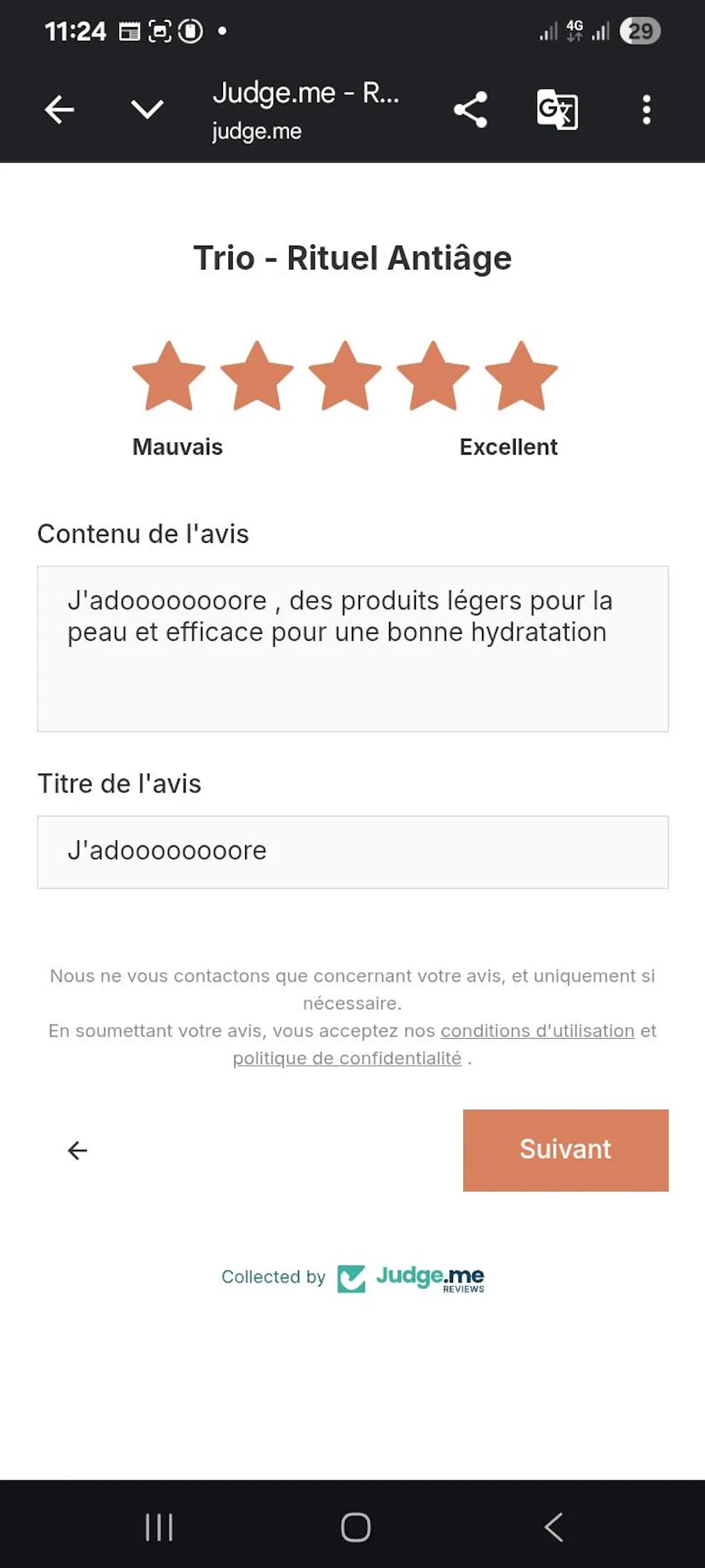This screenshot has height=1568, width=705.
Task: Go to the home screen
Action: [356, 1527]
